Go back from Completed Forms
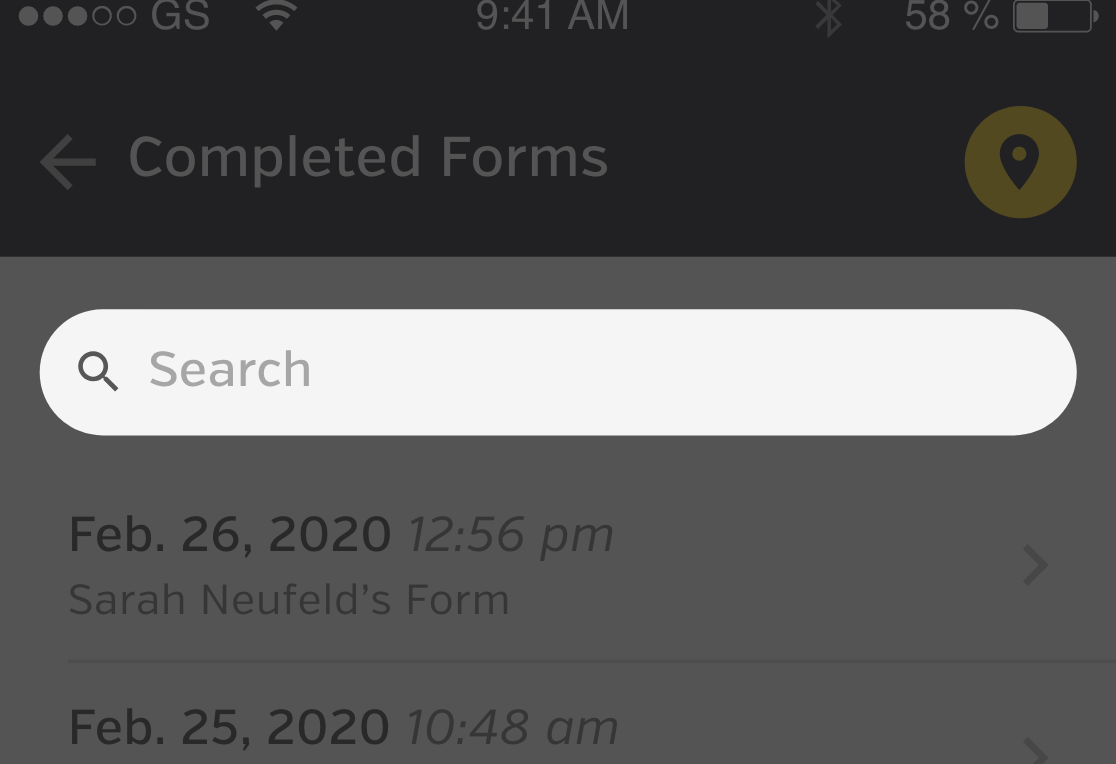1116x764 pixels. point(68,162)
